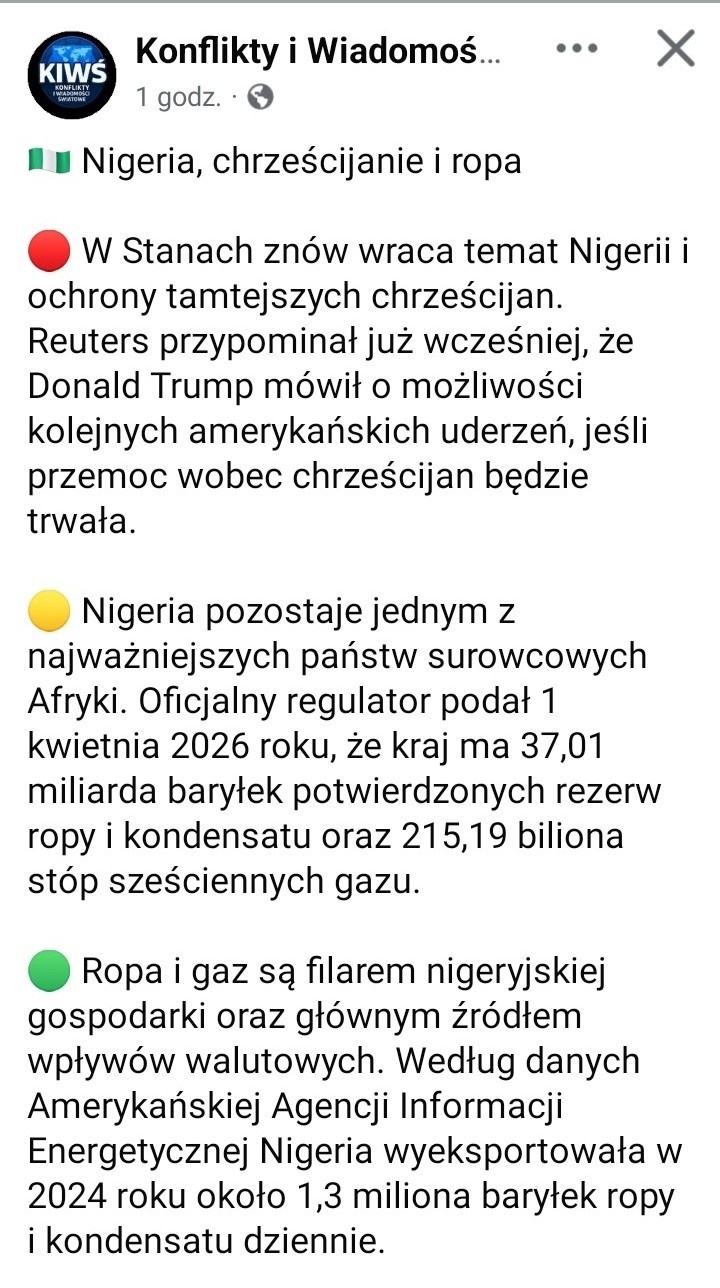
Task: Open the three-dot post options menu
Action: (576, 48)
